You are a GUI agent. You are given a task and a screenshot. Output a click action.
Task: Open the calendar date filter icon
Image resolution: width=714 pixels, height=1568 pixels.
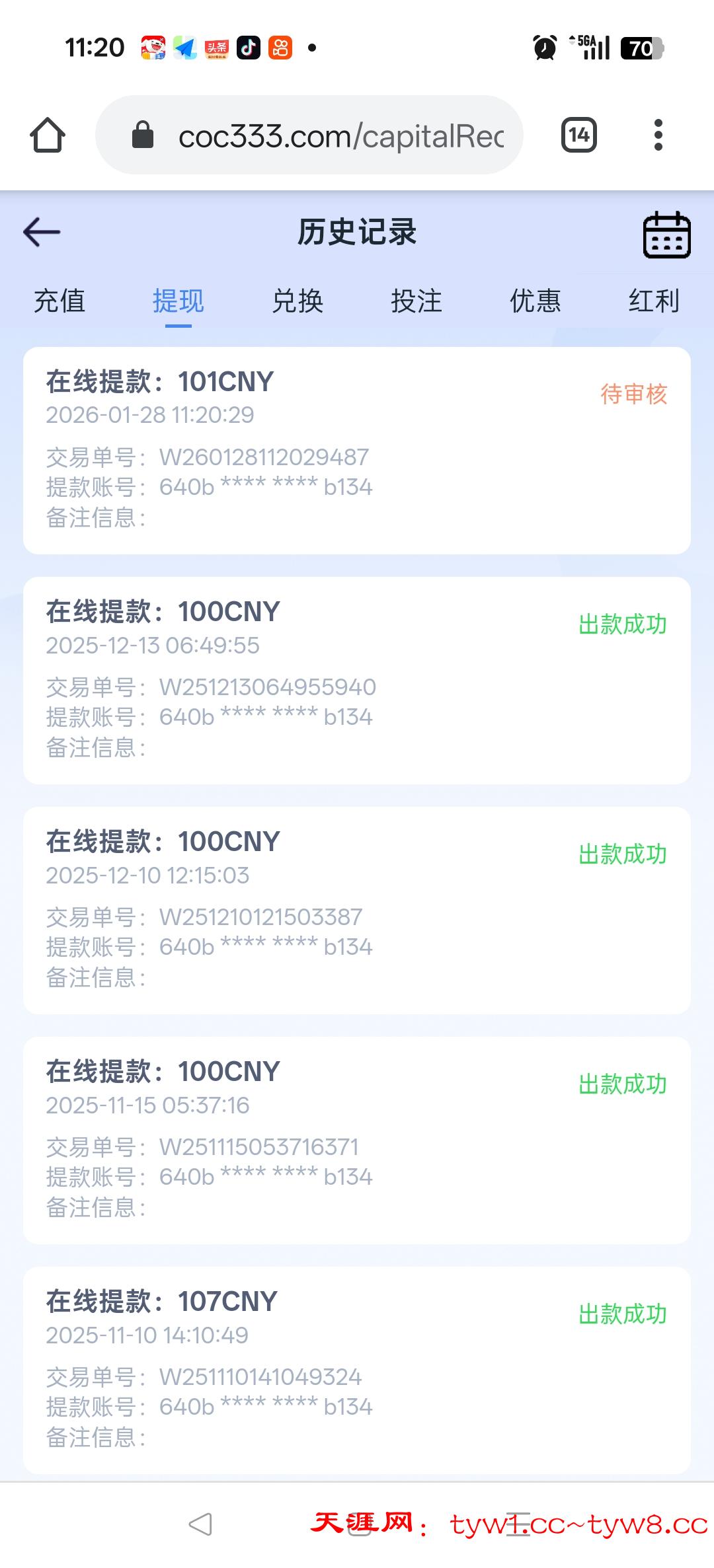click(x=666, y=235)
